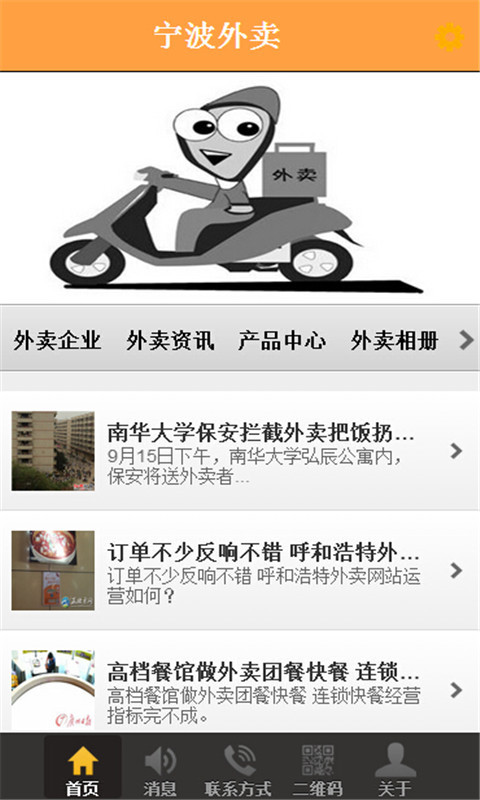Select the 外卖相册 category
Screen dimensions: 480x800
pos(394,340)
